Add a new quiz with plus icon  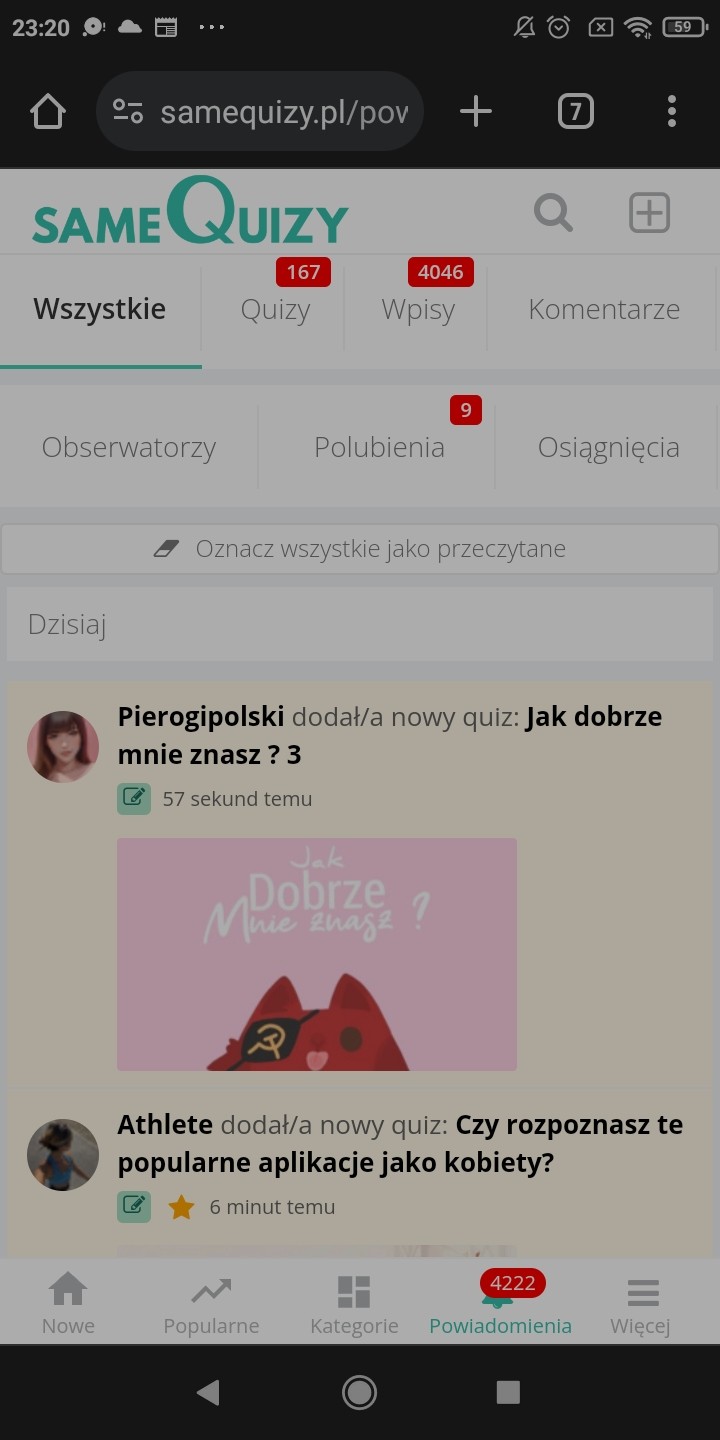click(649, 213)
